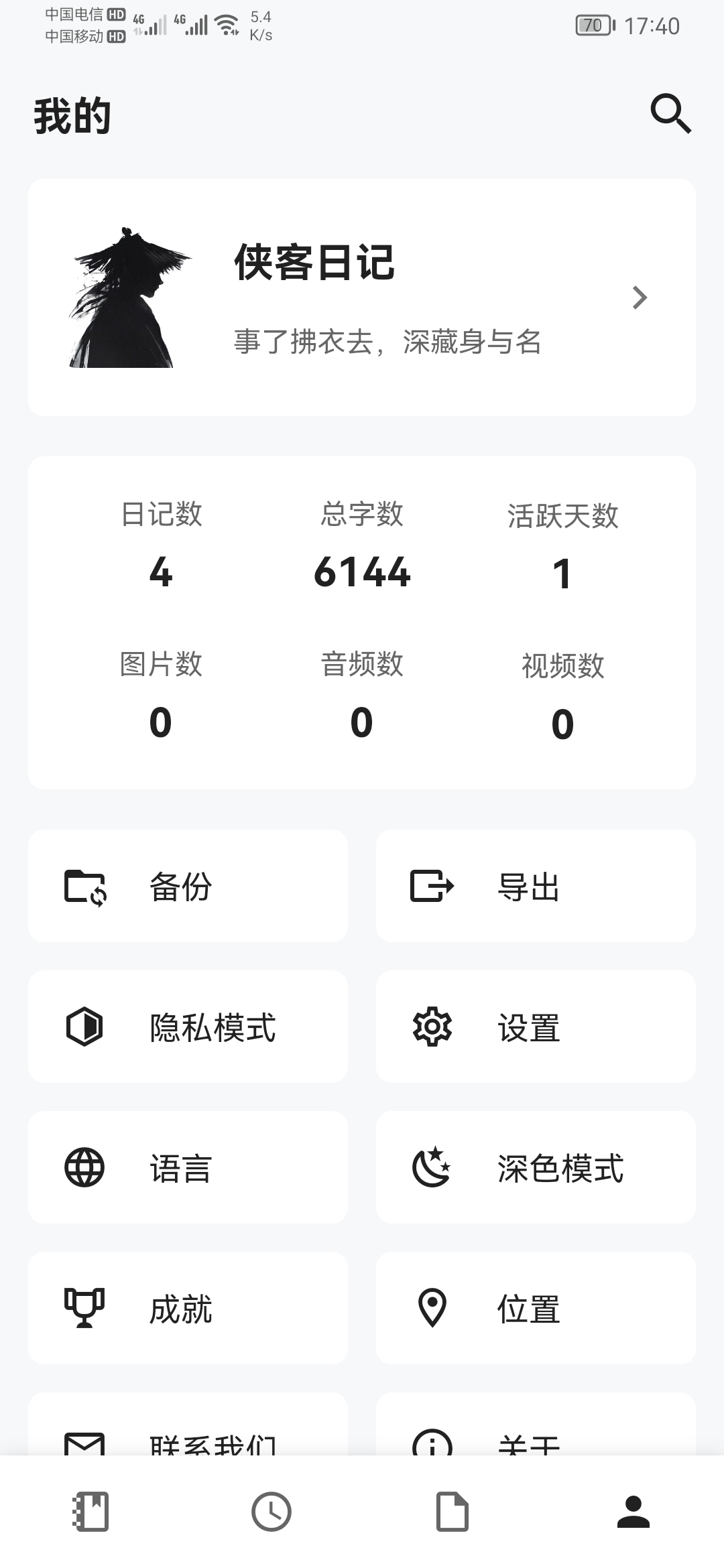Open the search icon
The width and height of the screenshot is (724, 1568).
tap(670, 114)
